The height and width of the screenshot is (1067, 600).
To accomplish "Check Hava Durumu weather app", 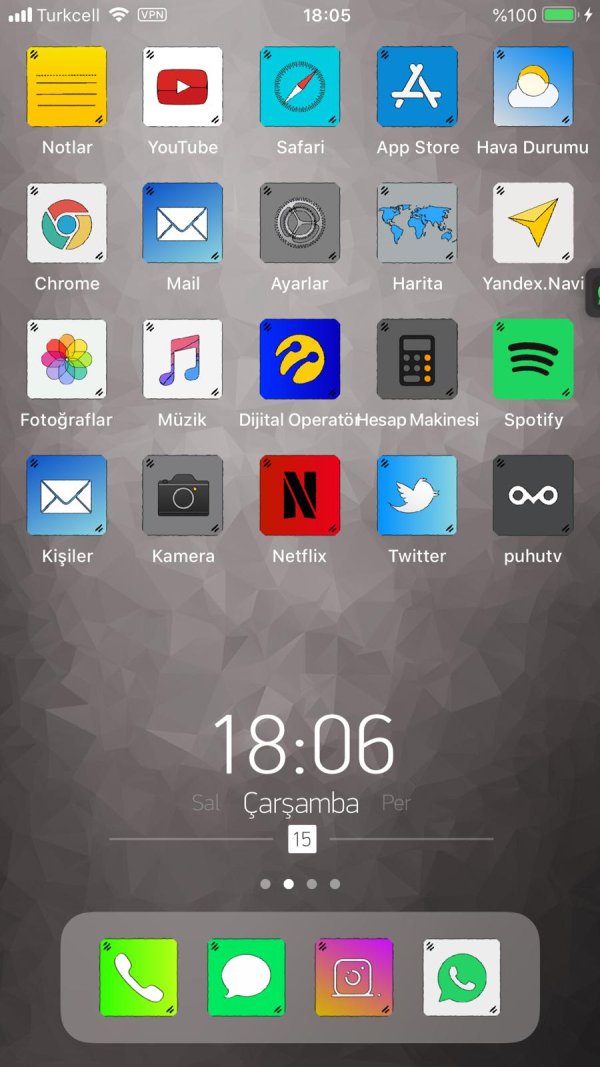I will tap(533, 87).
